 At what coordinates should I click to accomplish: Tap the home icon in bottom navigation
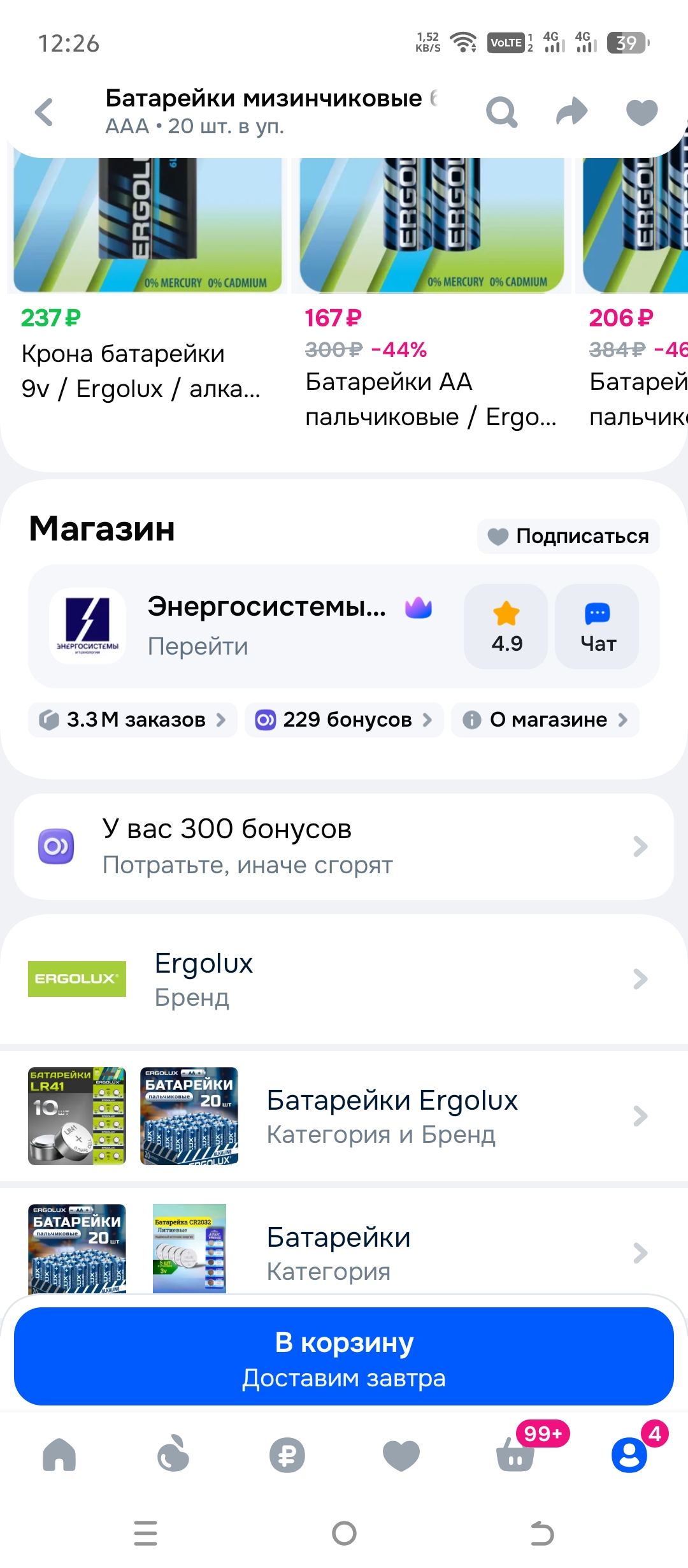point(61,1456)
